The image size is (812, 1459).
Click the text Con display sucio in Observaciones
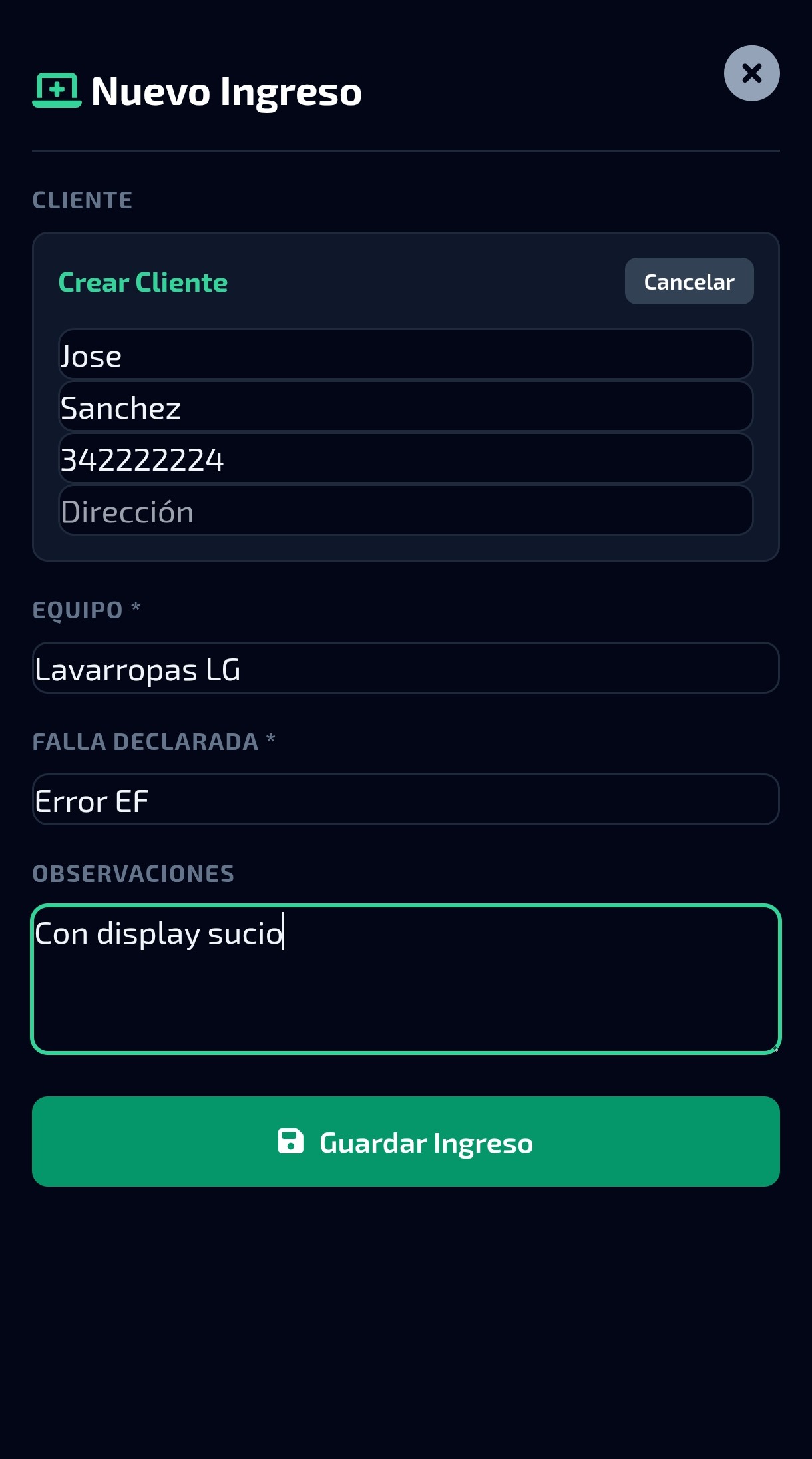pos(160,933)
